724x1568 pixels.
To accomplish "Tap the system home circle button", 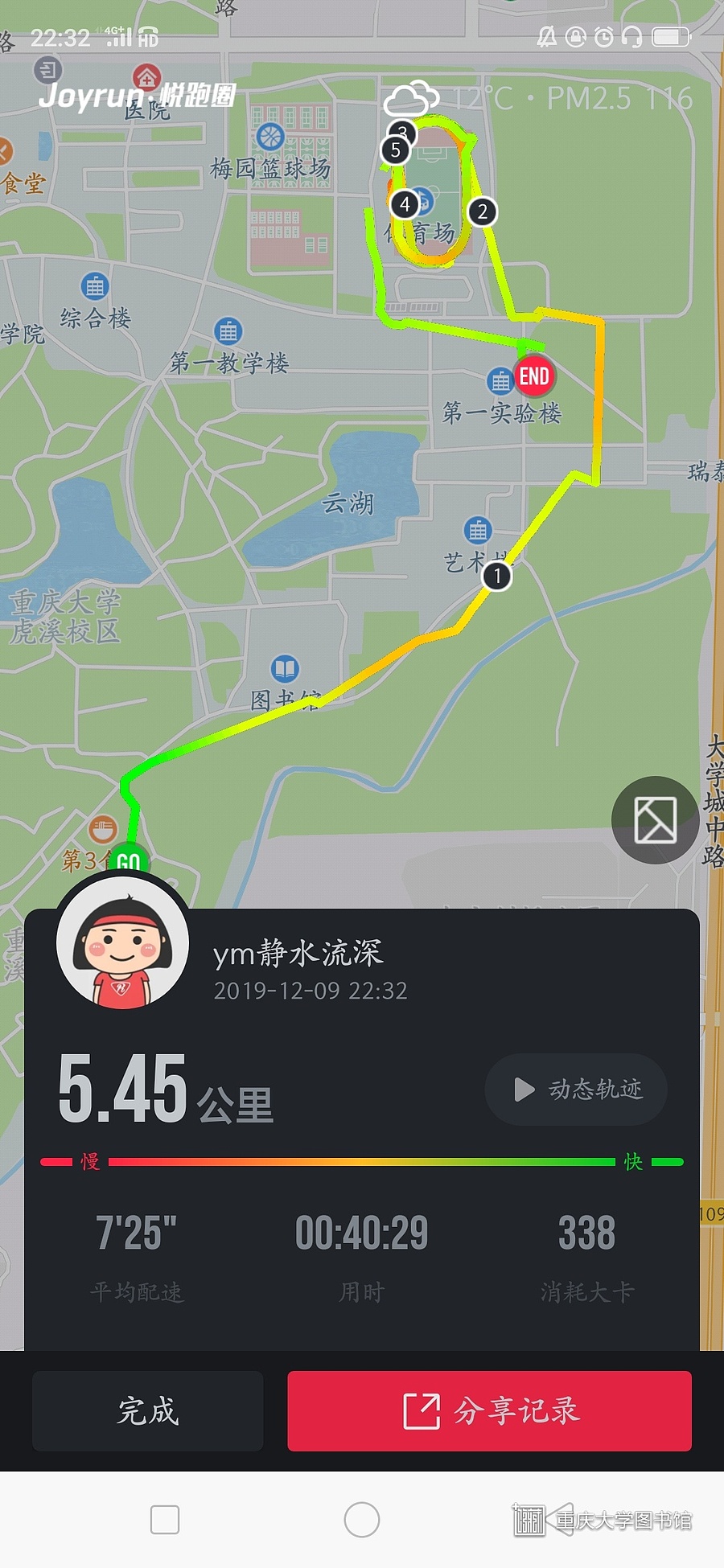I will click(361, 1520).
